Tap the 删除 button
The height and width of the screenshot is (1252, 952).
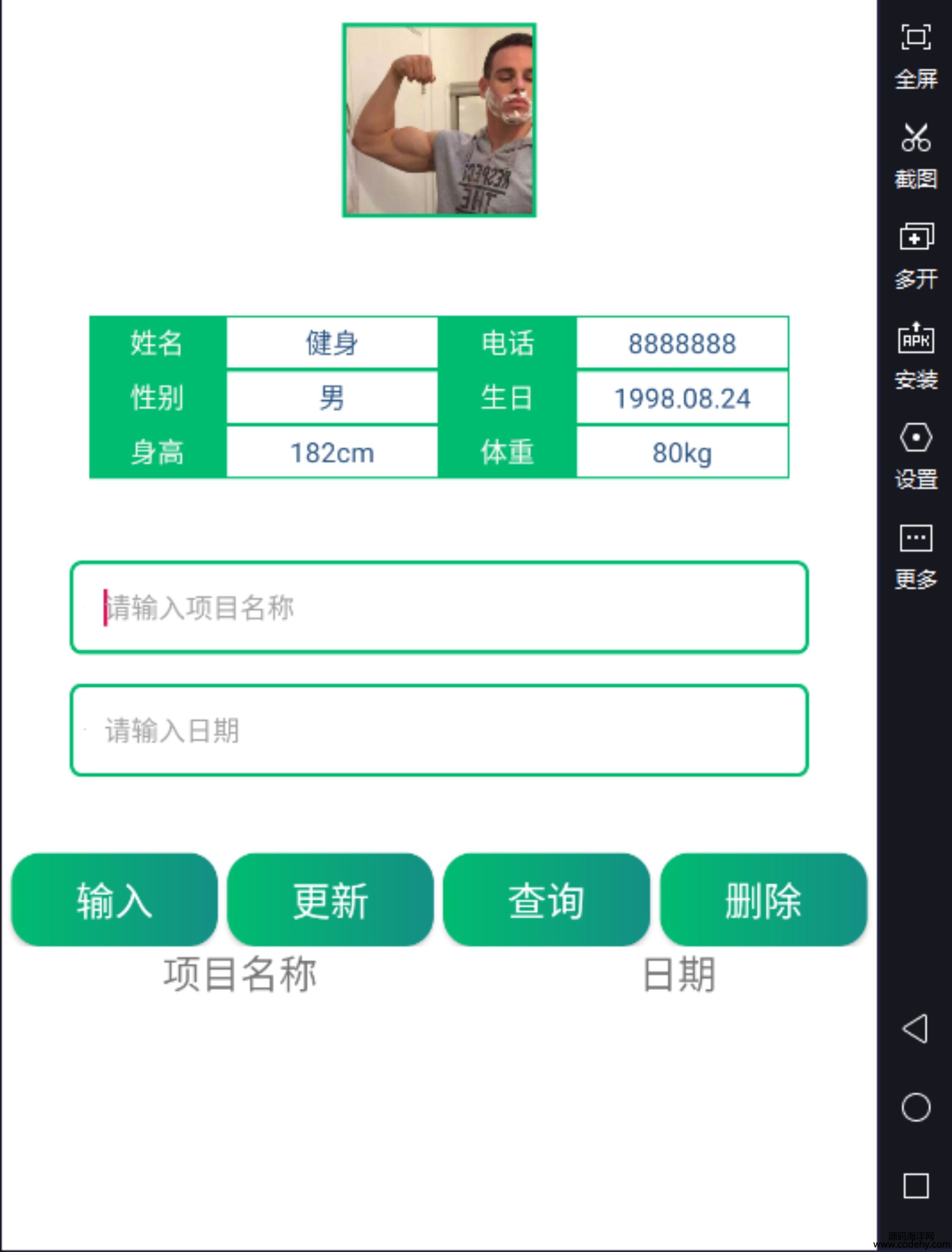[x=763, y=901]
